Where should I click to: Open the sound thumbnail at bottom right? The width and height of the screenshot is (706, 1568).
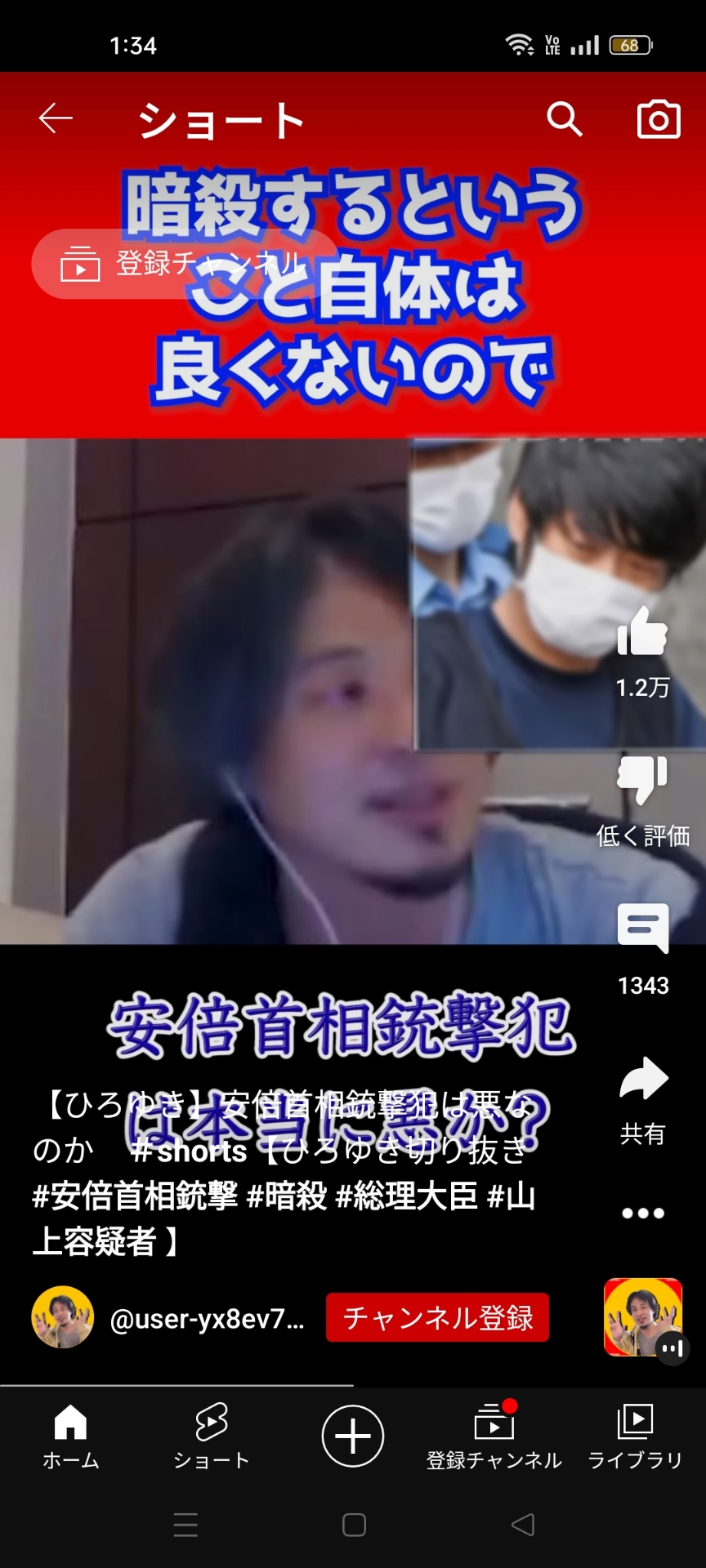(x=643, y=1317)
